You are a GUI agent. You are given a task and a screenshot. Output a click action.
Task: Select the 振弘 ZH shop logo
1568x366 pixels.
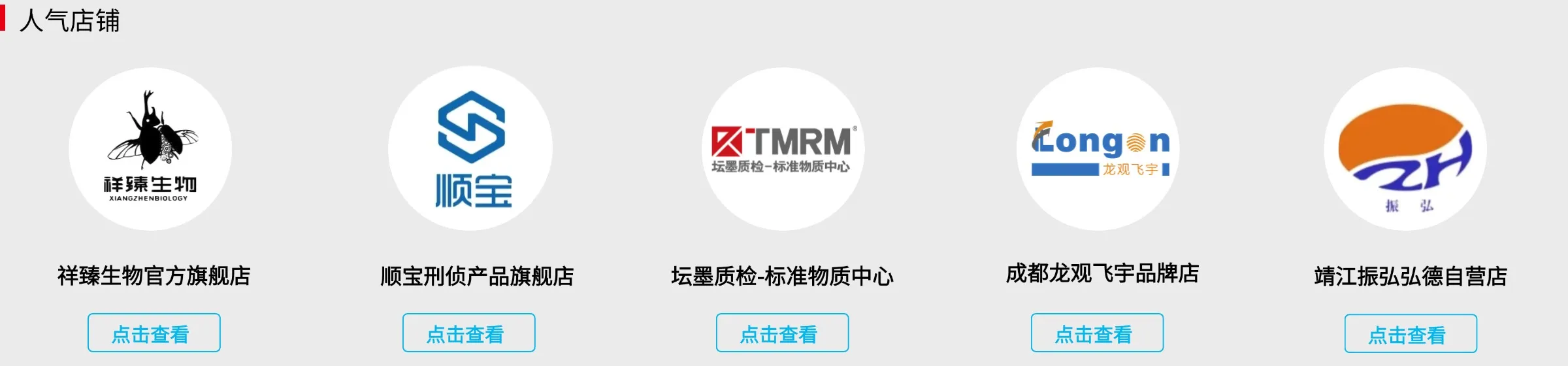point(1405,149)
